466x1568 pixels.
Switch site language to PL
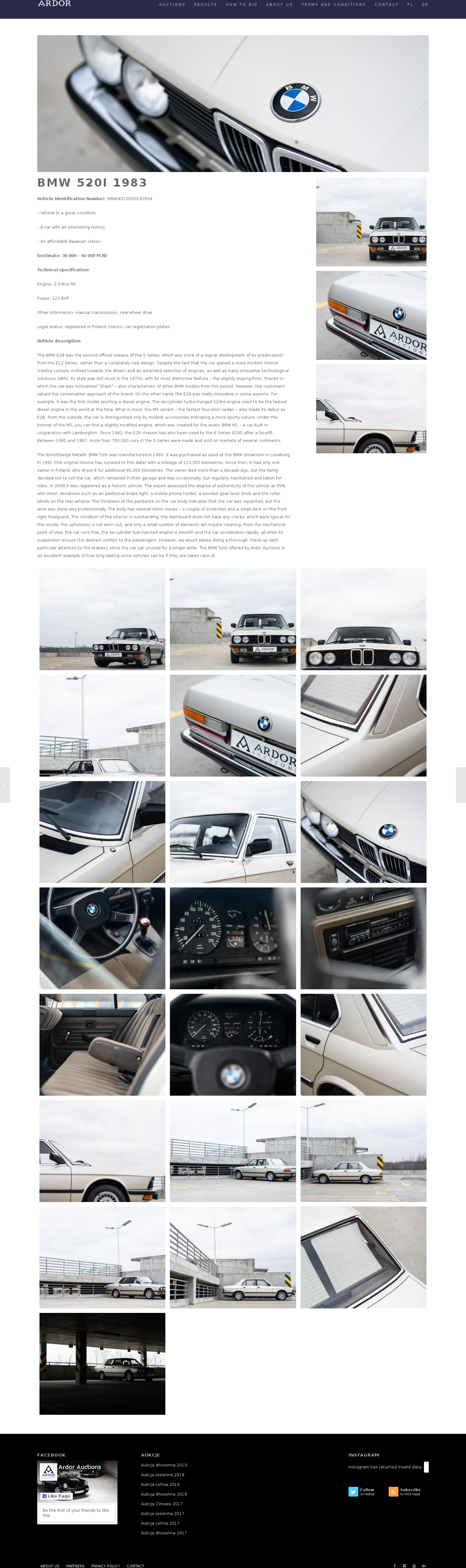click(x=410, y=5)
